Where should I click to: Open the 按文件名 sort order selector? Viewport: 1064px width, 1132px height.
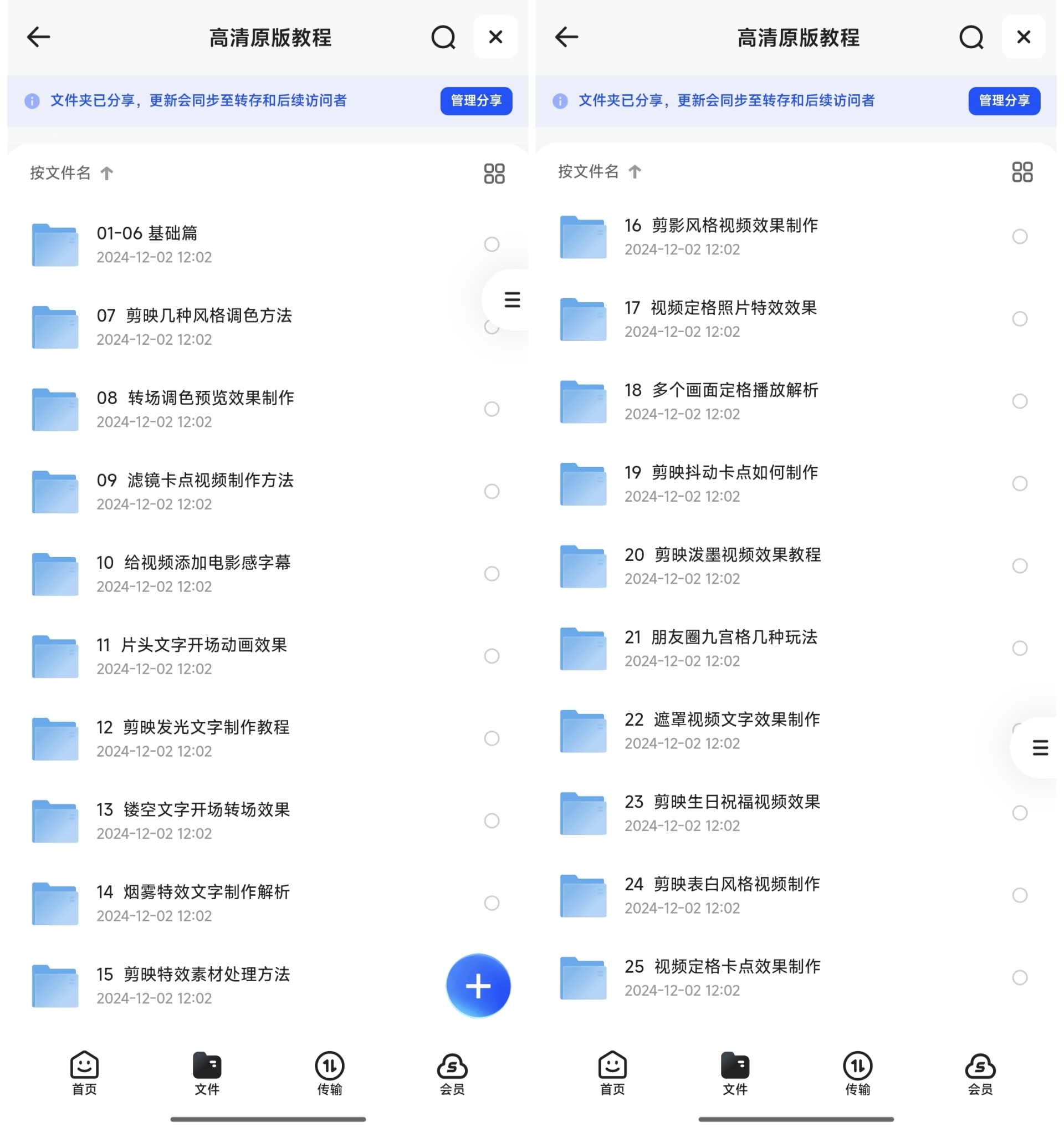click(x=70, y=172)
